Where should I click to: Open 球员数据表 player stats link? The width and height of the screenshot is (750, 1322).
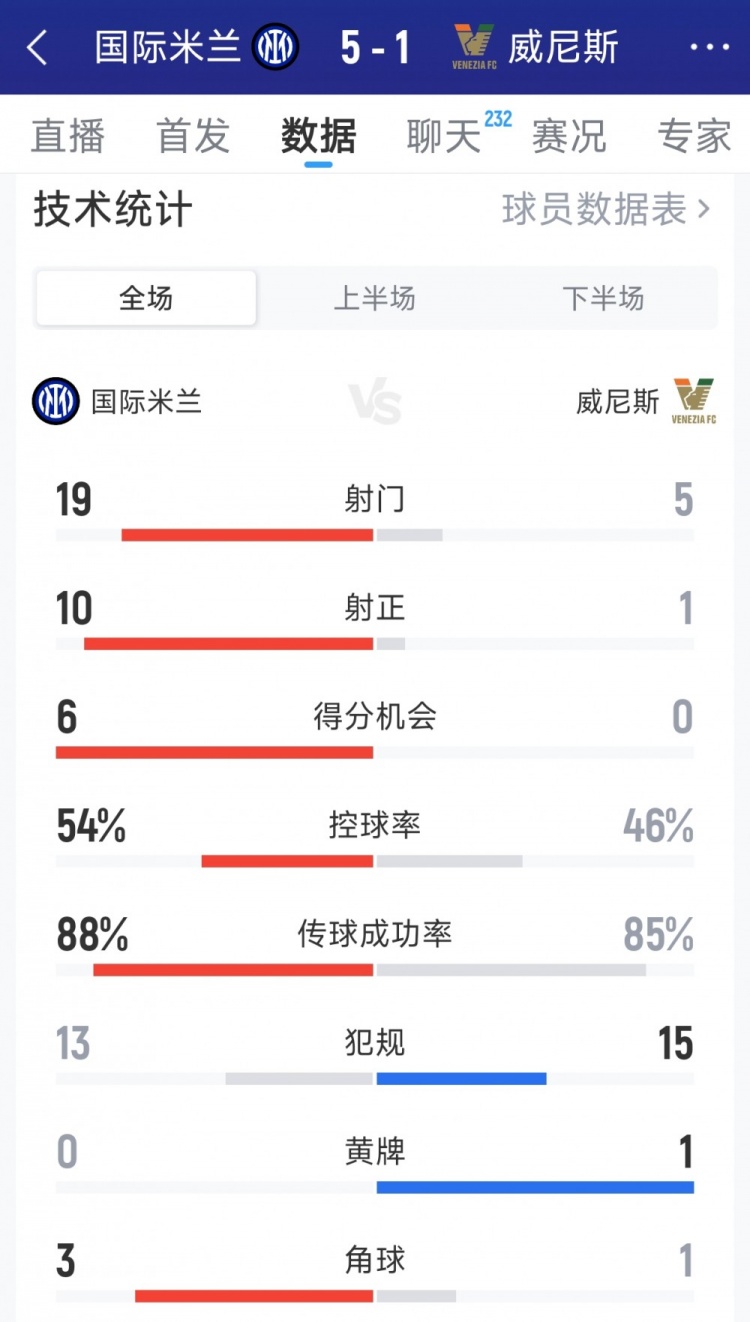[x=605, y=209]
